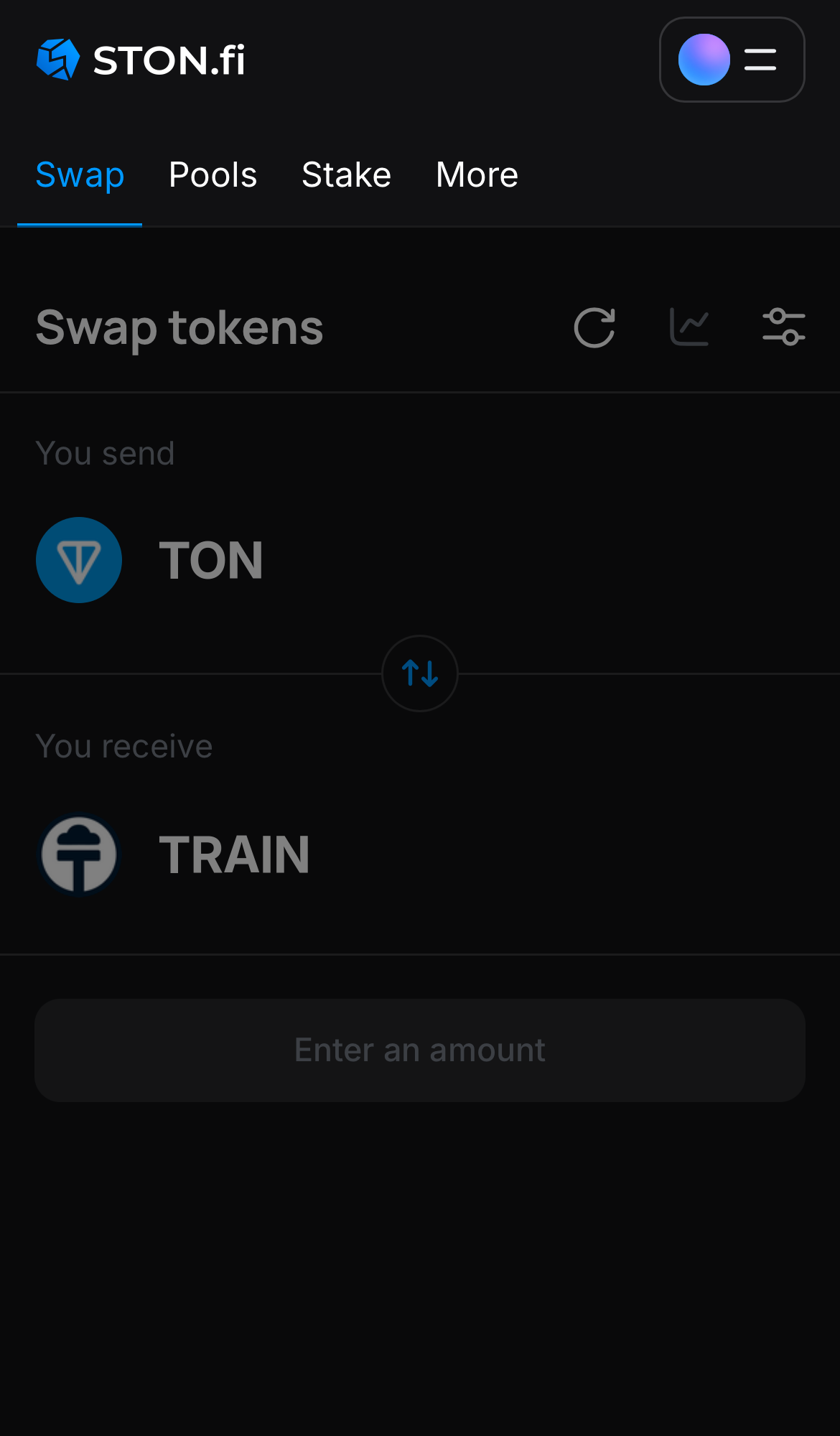840x1436 pixels.
Task: Click the TON coin icon
Action: (x=79, y=560)
